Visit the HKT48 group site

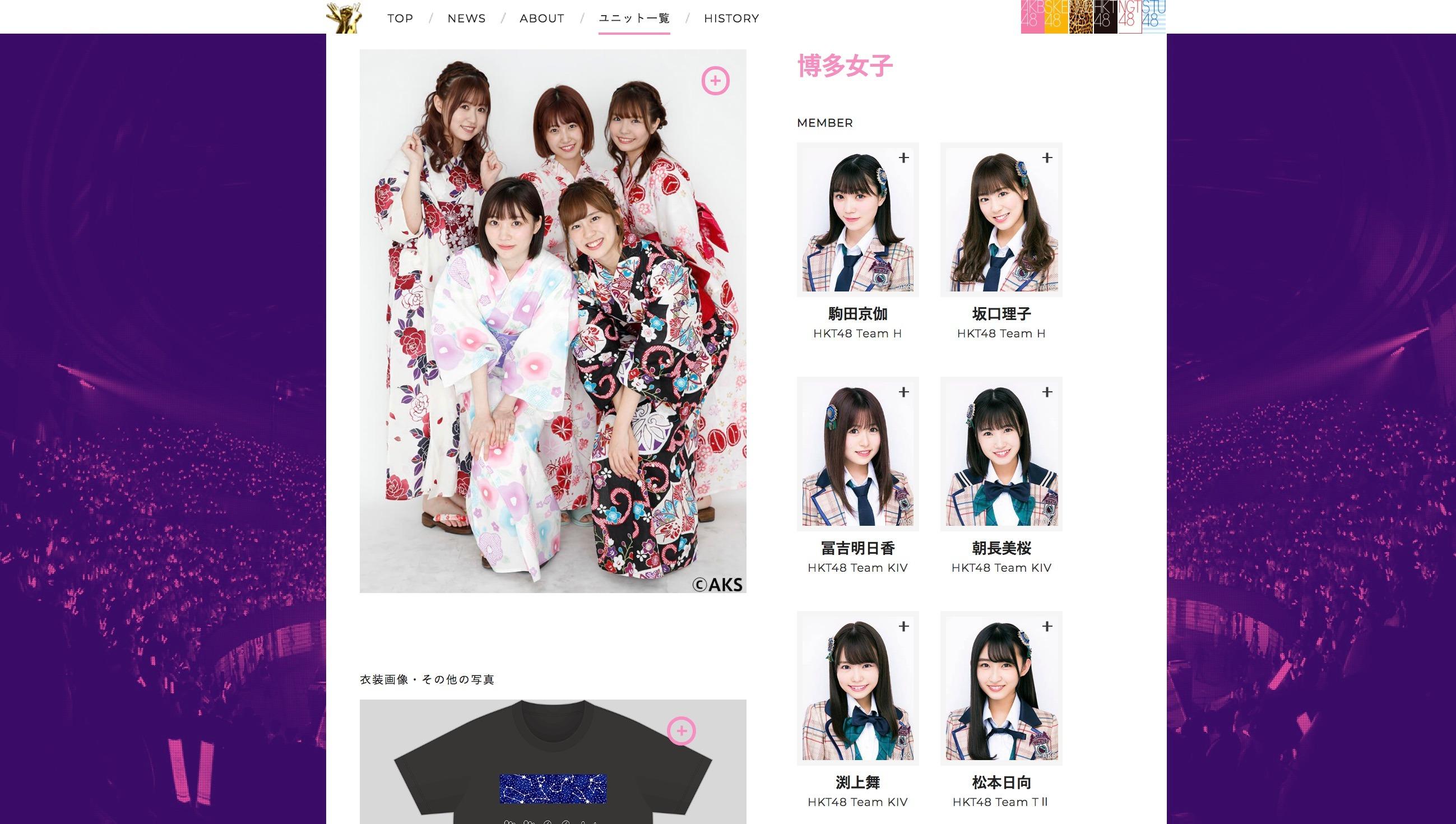[1105, 17]
